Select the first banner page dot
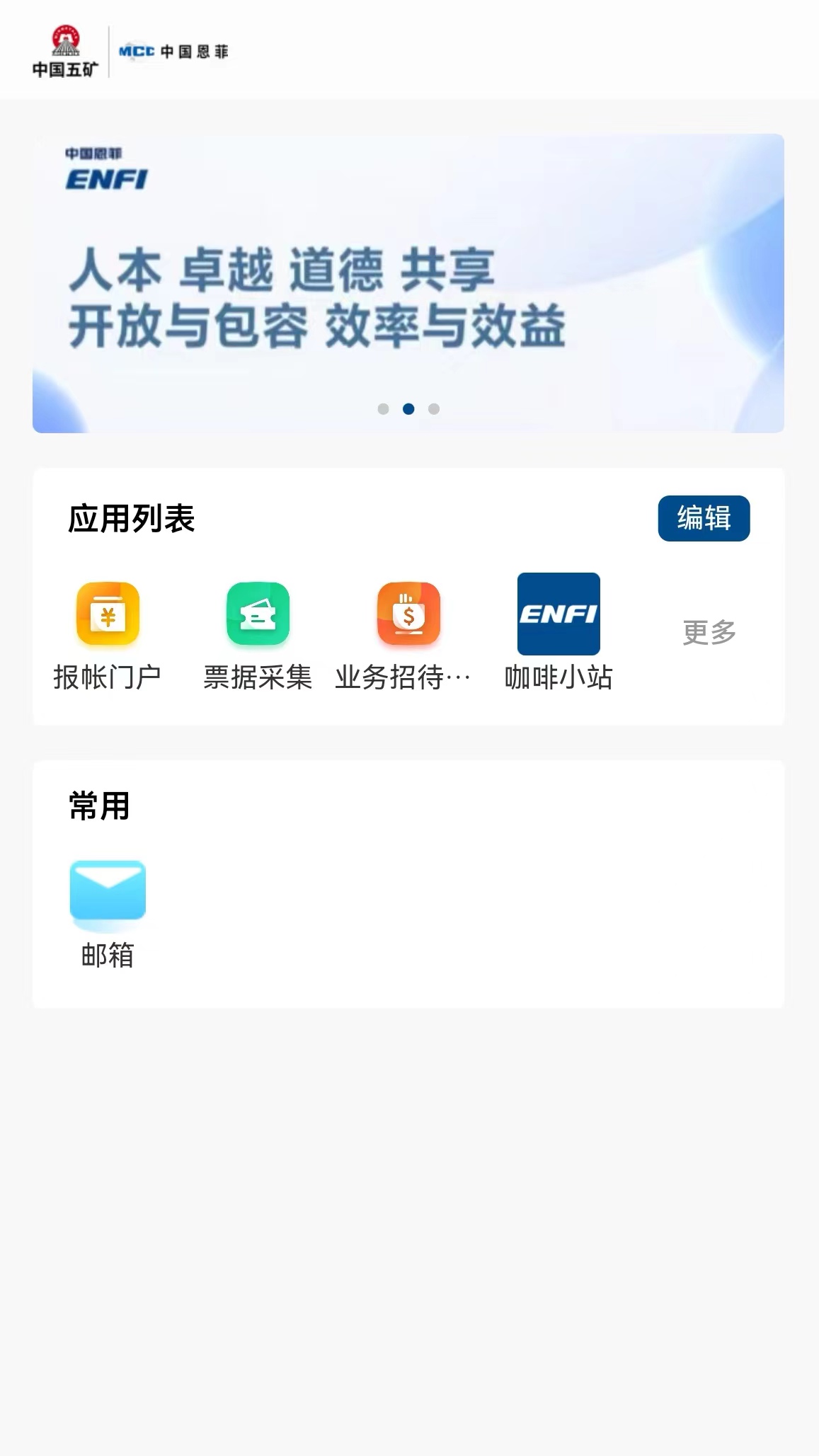 pos(383,409)
